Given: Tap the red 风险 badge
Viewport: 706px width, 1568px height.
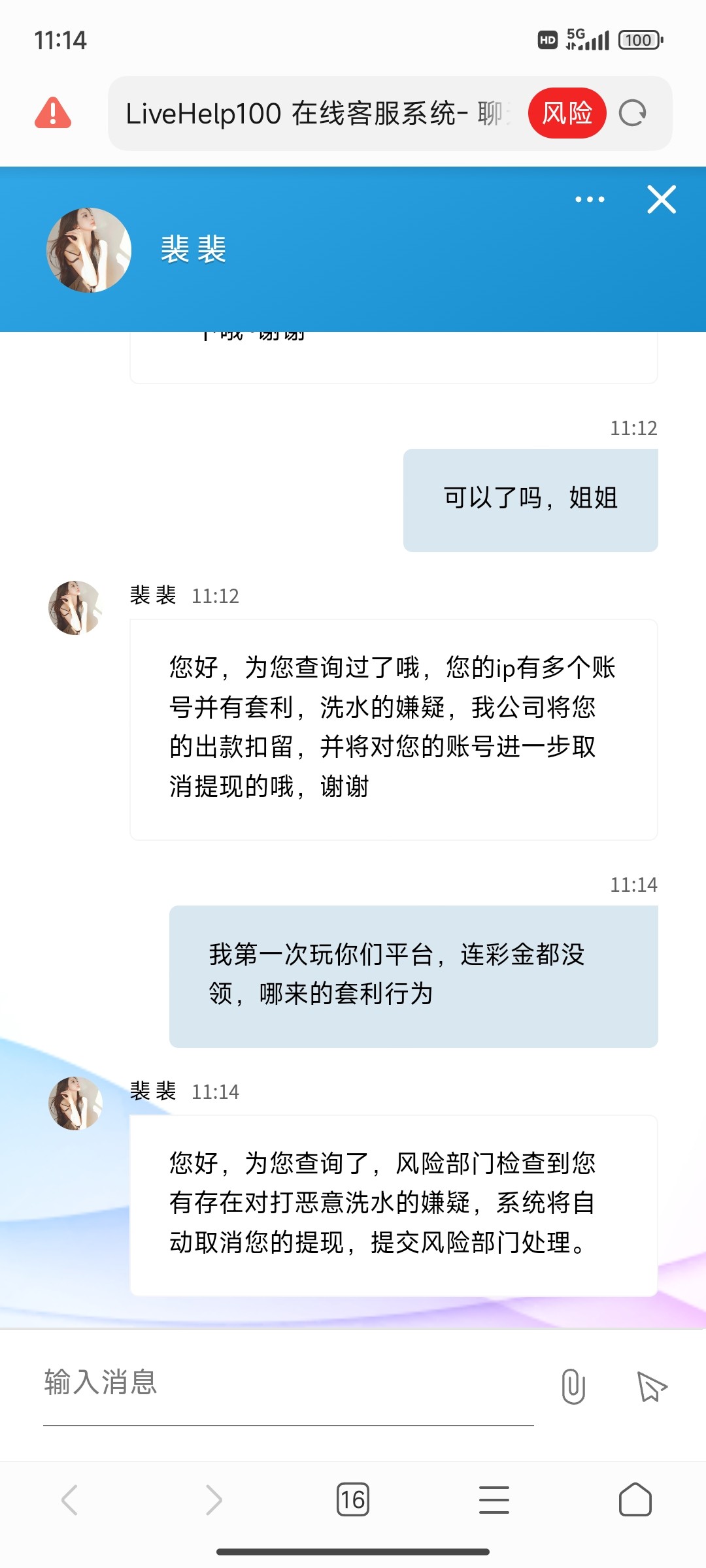Looking at the screenshot, I should 567,112.
